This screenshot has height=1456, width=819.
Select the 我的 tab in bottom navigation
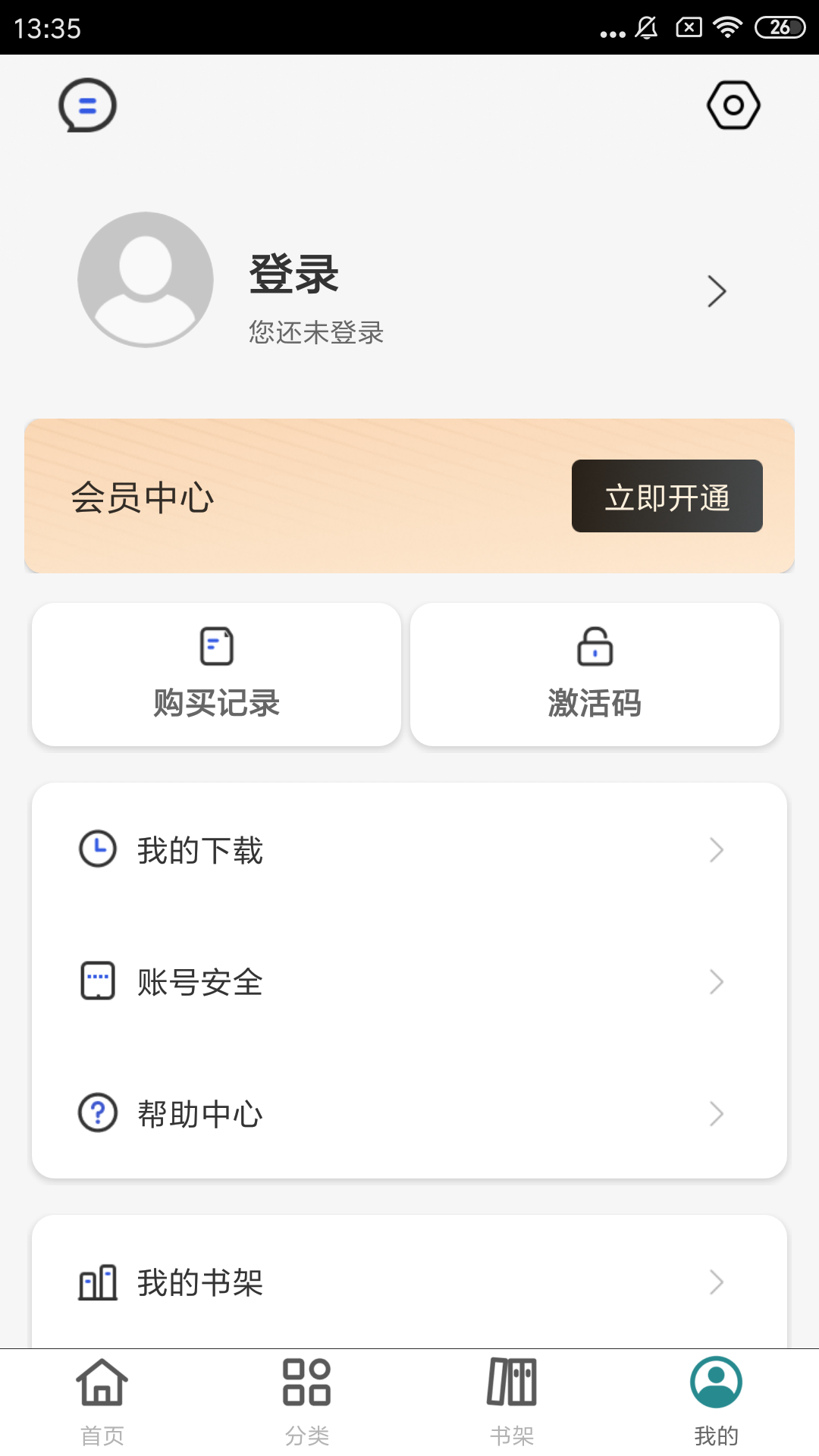point(716,1385)
